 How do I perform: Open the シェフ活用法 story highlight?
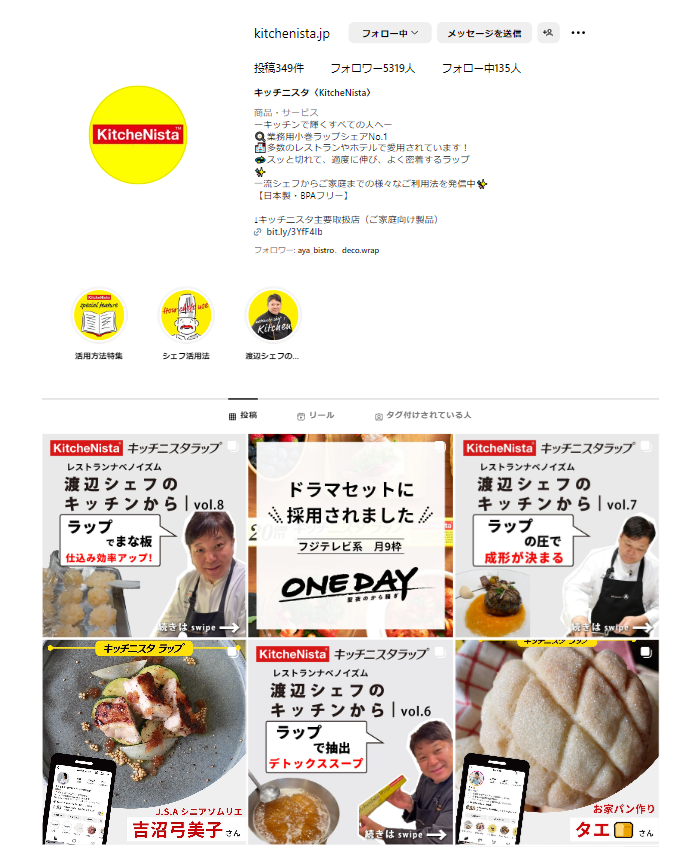(185, 317)
